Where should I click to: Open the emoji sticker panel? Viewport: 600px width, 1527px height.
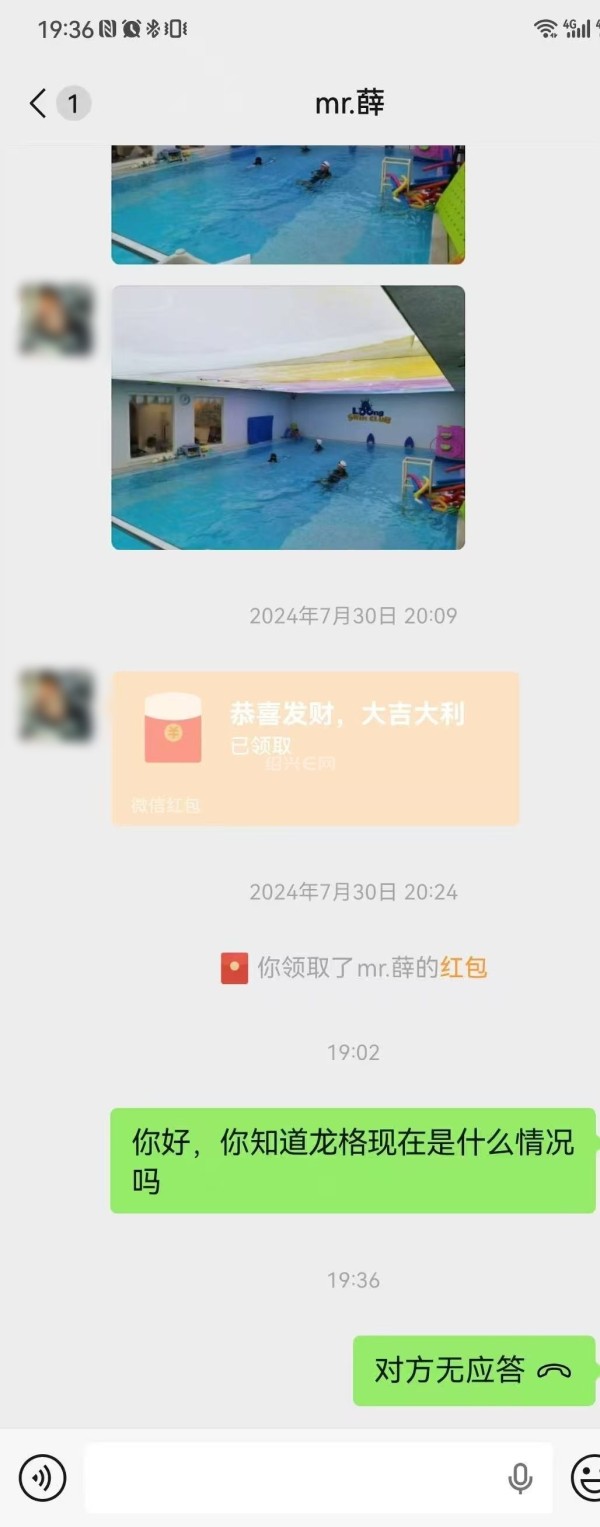[x=586, y=1478]
